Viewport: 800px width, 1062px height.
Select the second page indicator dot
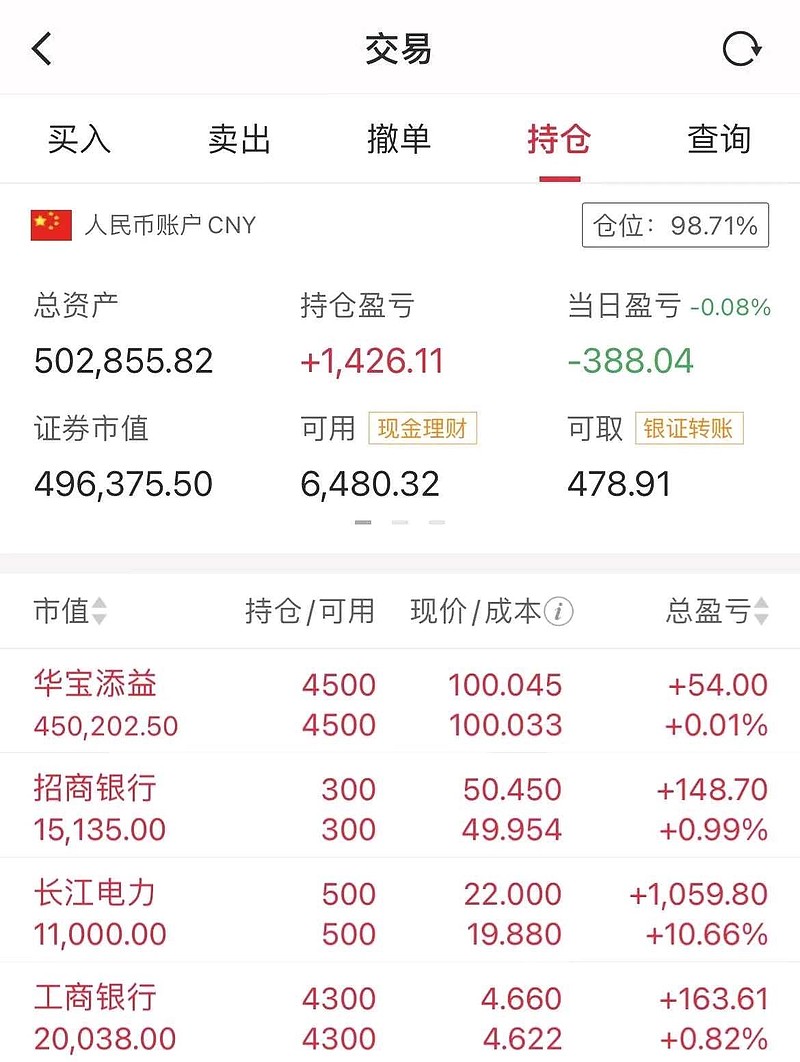tap(400, 522)
